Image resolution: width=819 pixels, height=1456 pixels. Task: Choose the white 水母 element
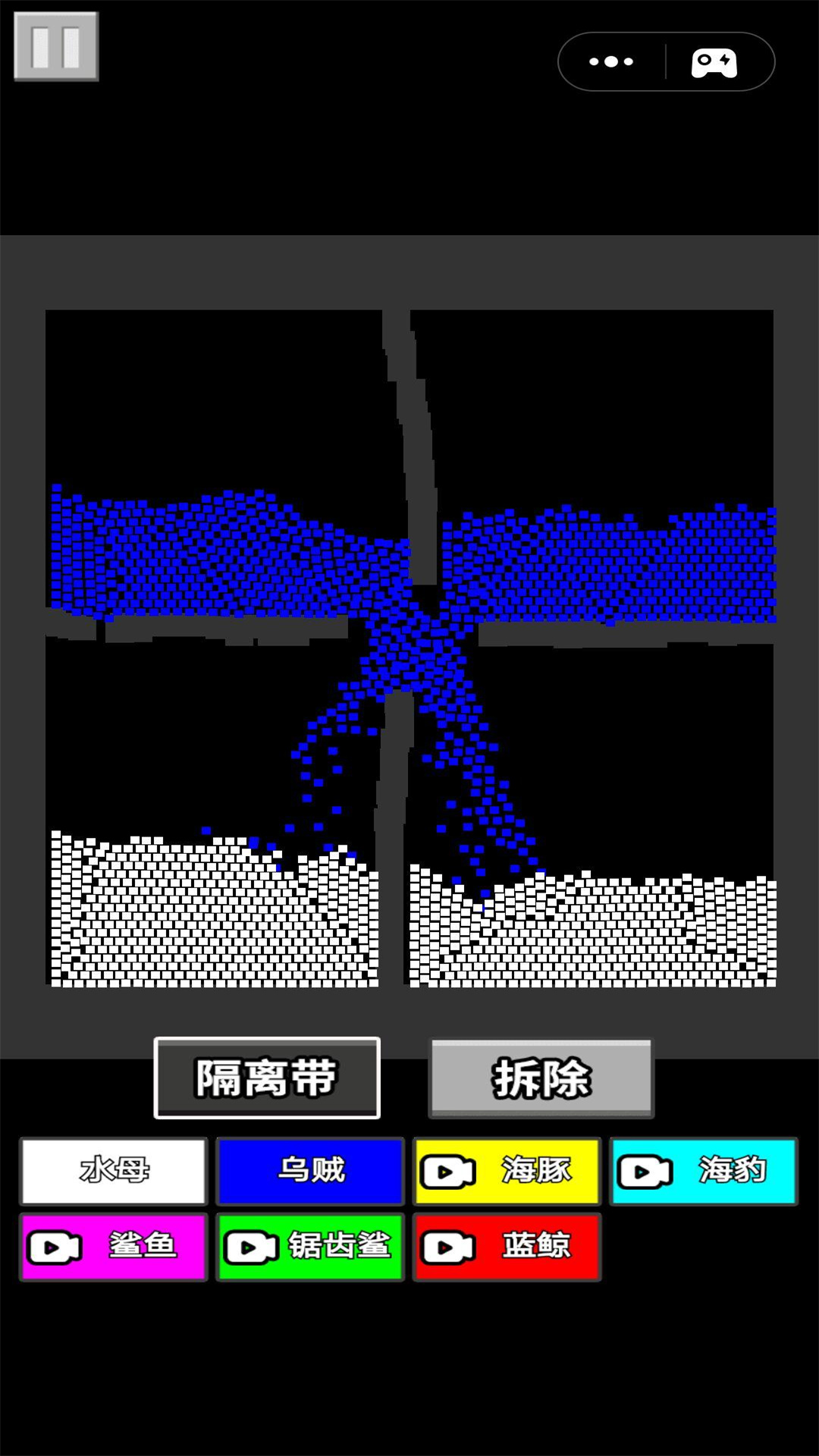click(x=114, y=1171)
